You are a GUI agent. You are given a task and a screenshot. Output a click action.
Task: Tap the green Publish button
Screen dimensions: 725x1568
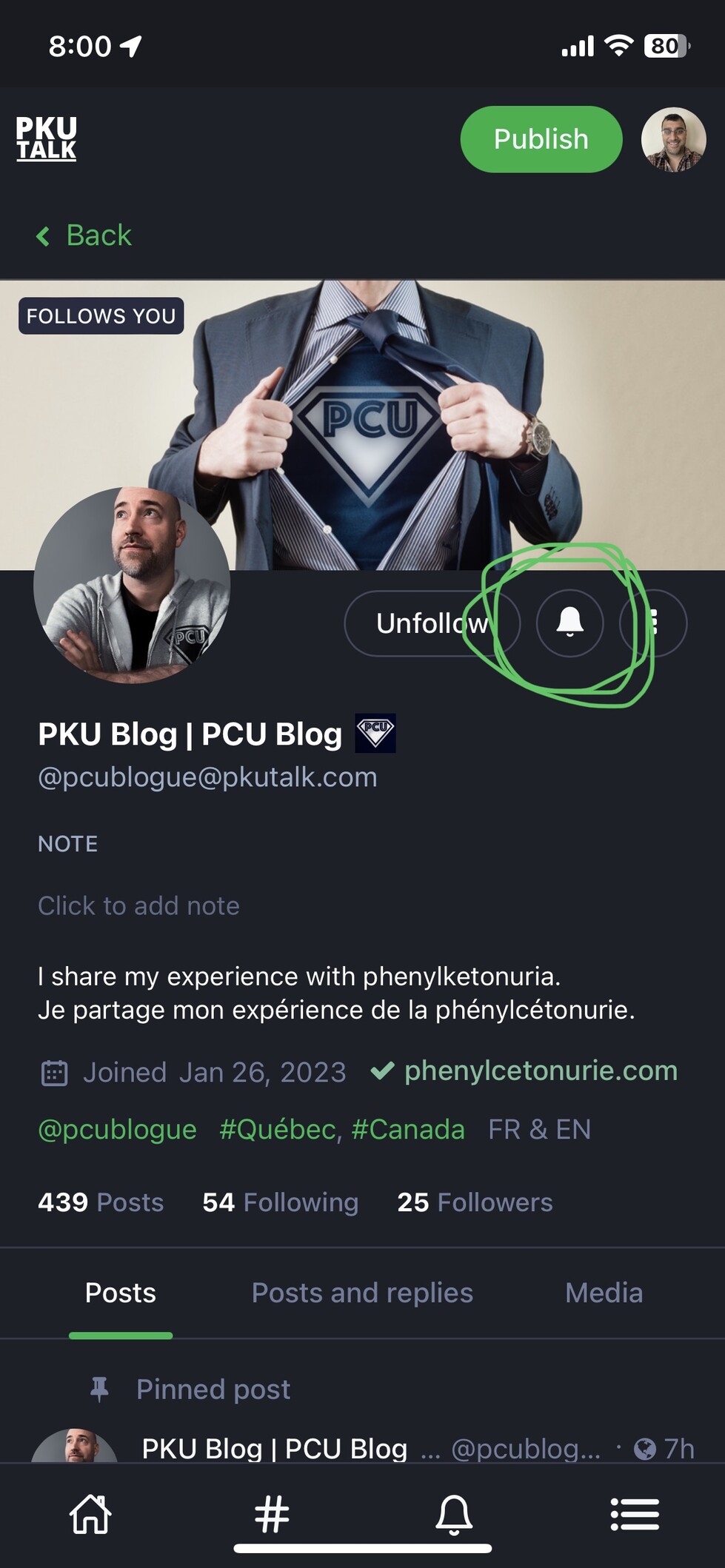(541, 139)
